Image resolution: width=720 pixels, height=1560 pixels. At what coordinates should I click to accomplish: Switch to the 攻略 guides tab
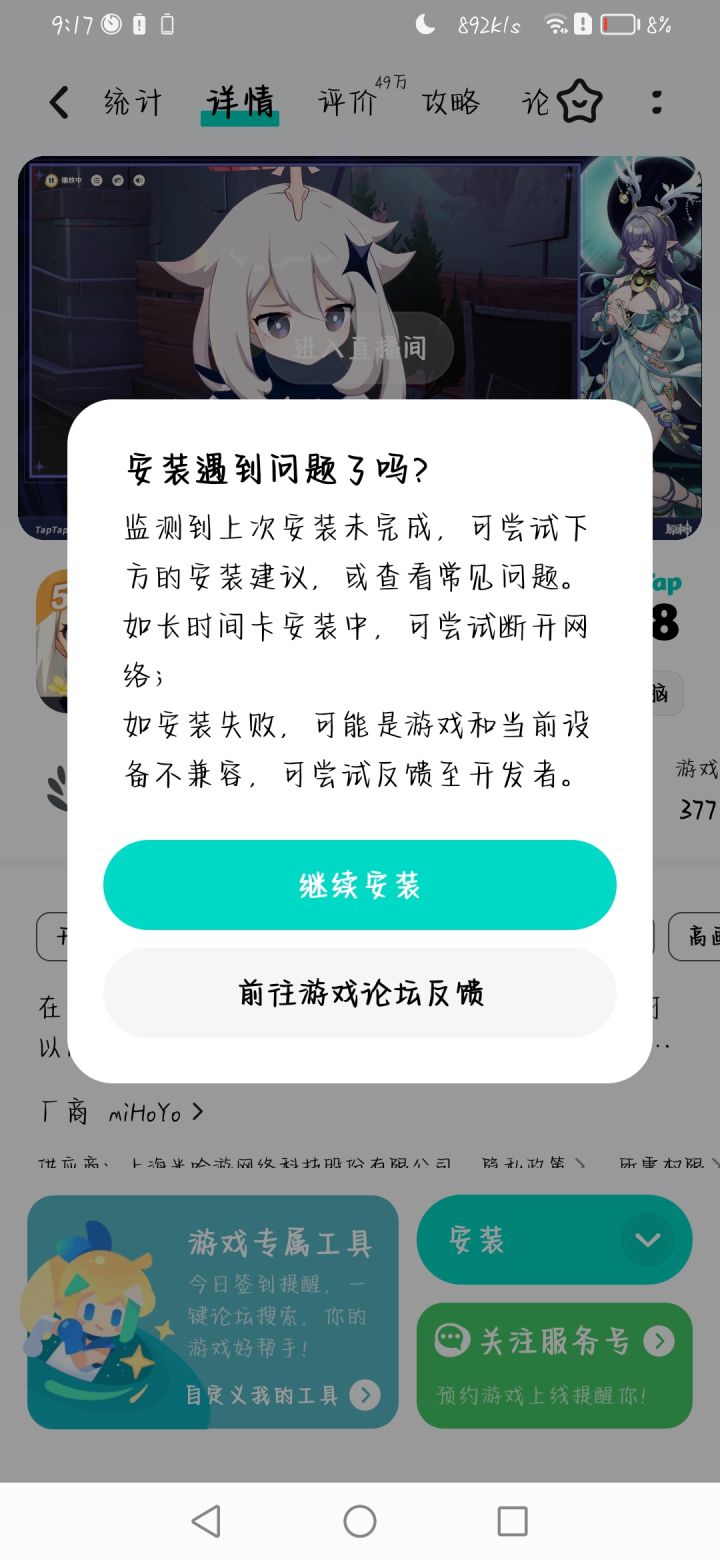tap(451, 100)
